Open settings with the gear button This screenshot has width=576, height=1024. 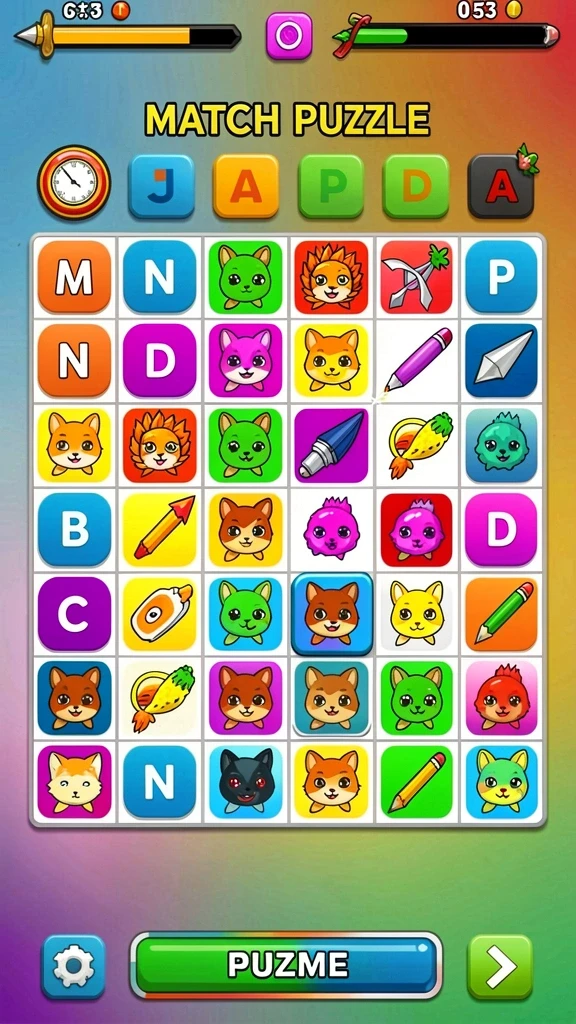pos(73,966)
